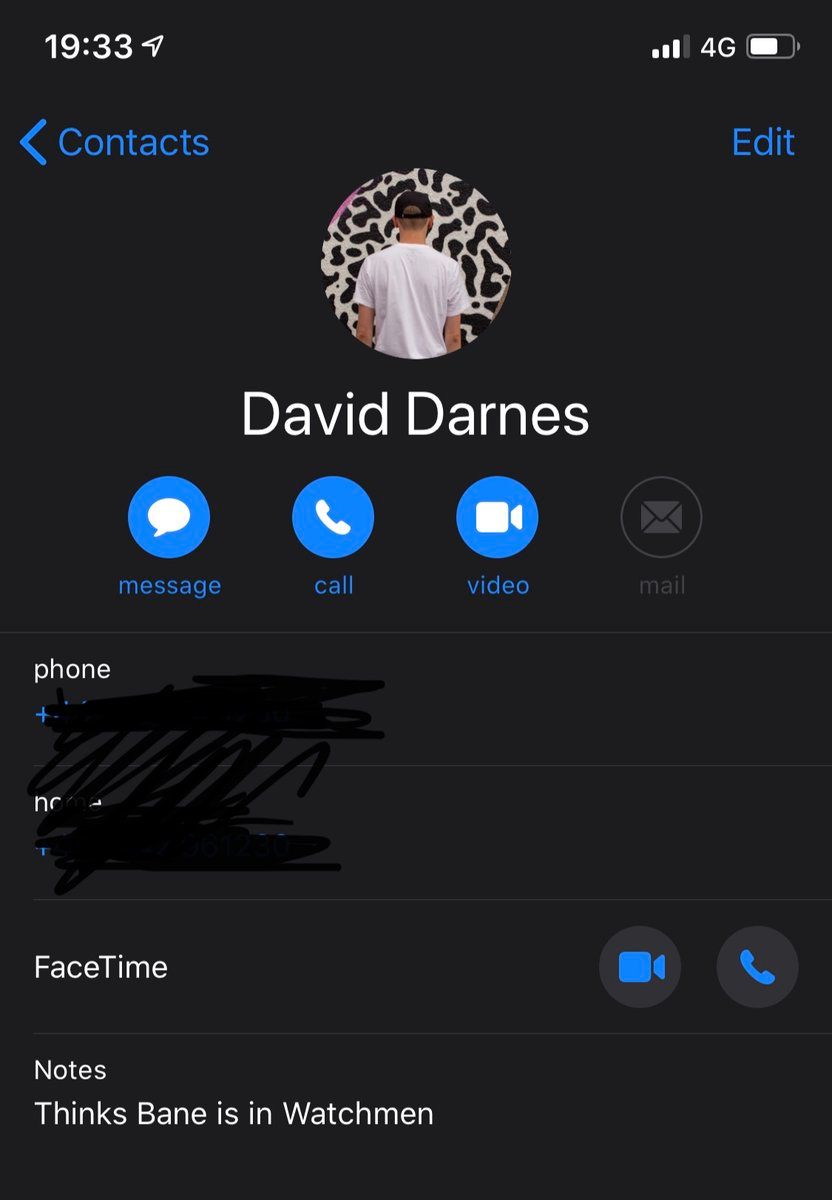
Task: Call David Darnes using the call button
Action: (x=333, y=518)
